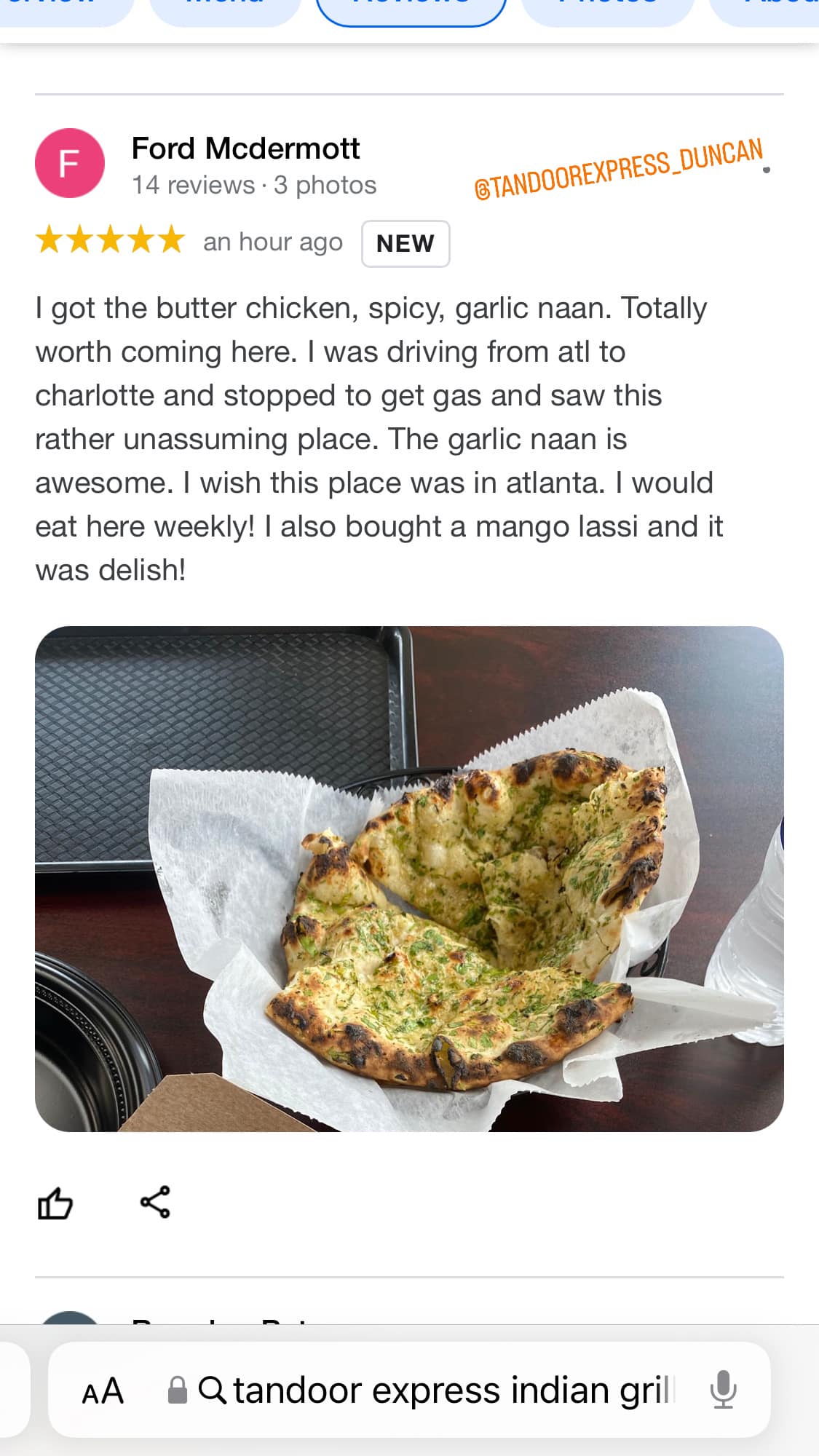Viewport: 819px width, 1456px height.
Task: Start voice search with the microphone
Action: coord(723,1390)
